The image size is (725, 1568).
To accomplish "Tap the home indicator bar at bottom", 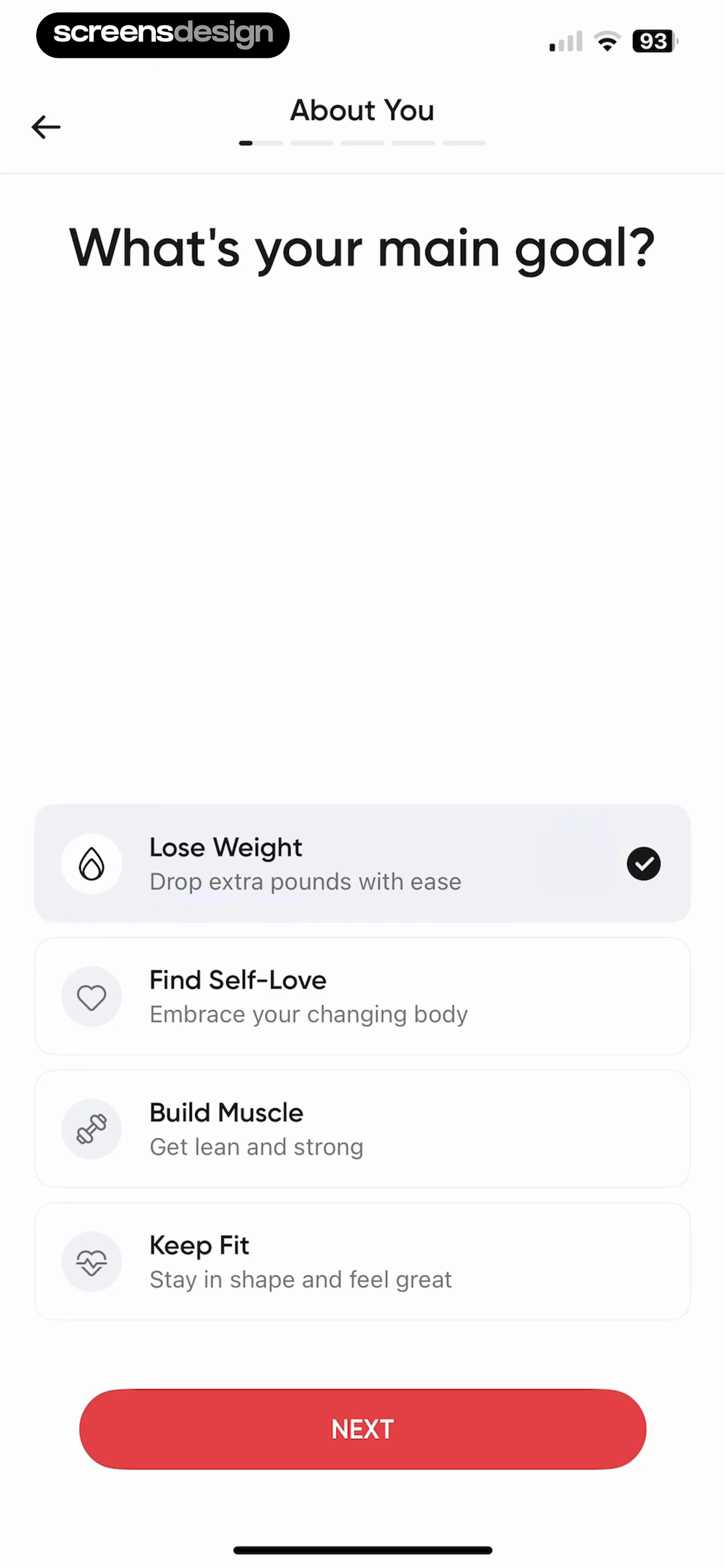I will point(362,1549).
